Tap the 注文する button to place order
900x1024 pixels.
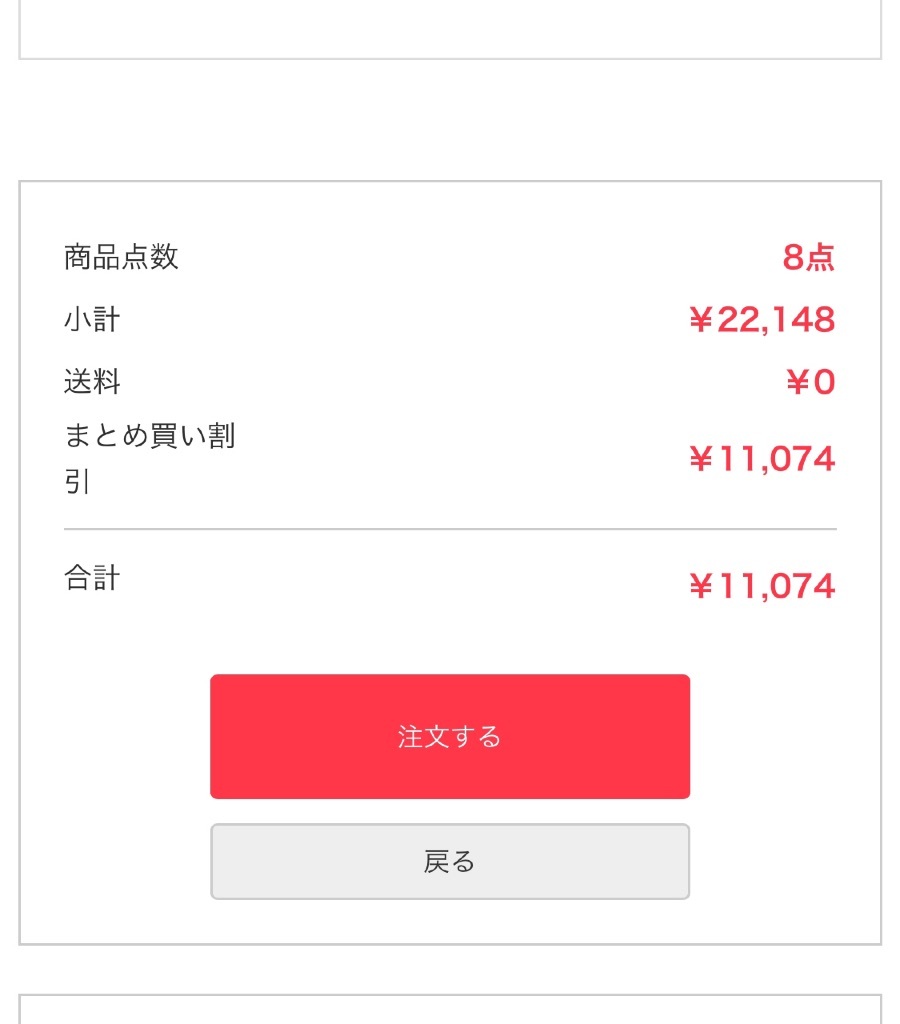pos(449,737)
